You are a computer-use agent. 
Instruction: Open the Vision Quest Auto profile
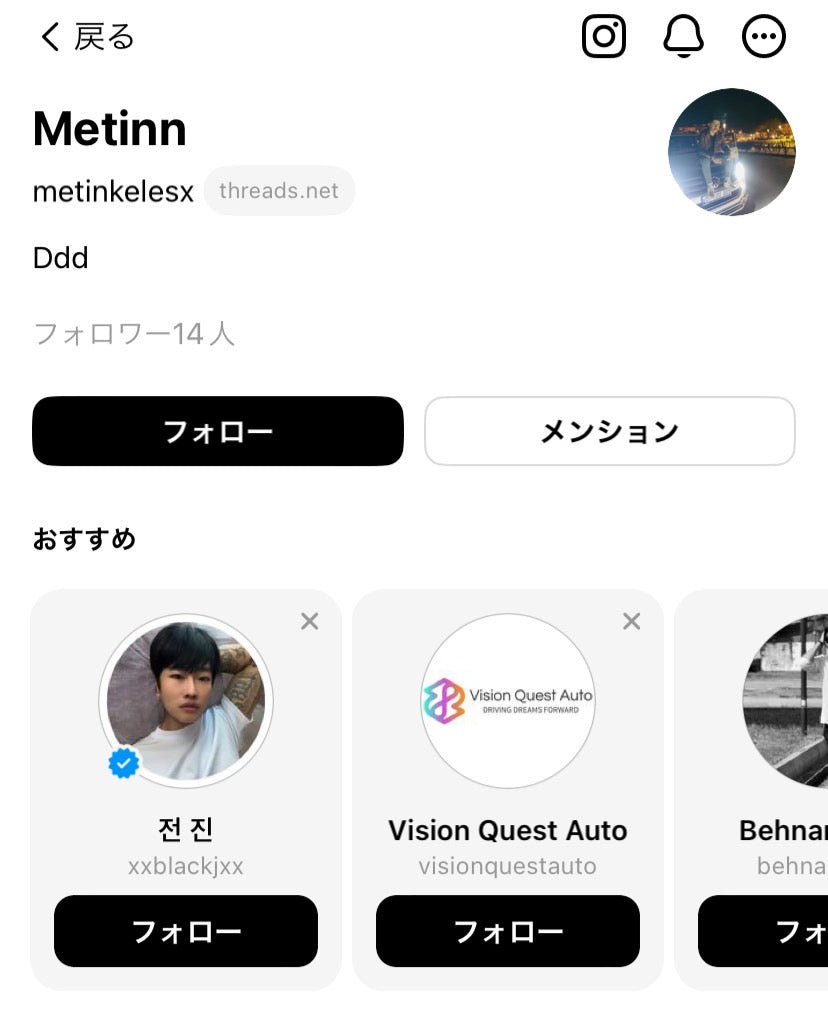coord(508,700)
